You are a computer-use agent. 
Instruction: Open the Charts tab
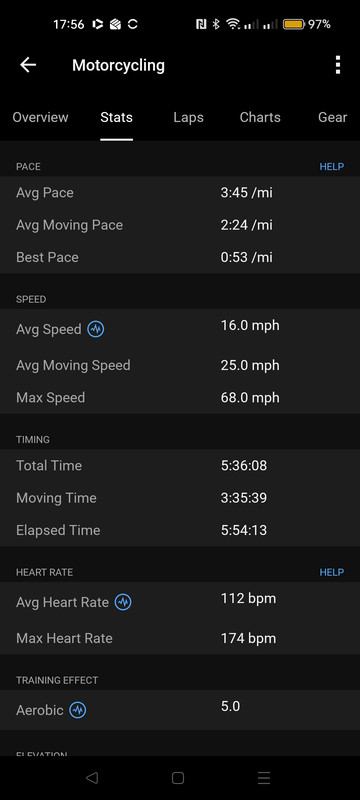tap(260, 117)
